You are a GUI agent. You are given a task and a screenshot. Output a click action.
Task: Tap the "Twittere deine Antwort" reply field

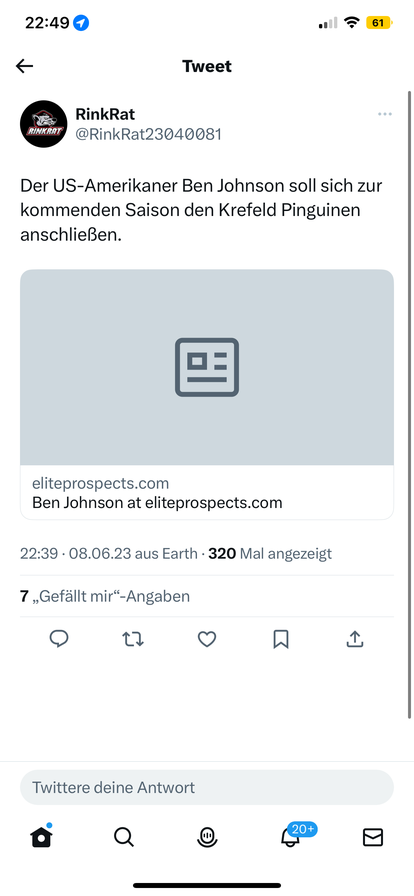tap(207, 787)
